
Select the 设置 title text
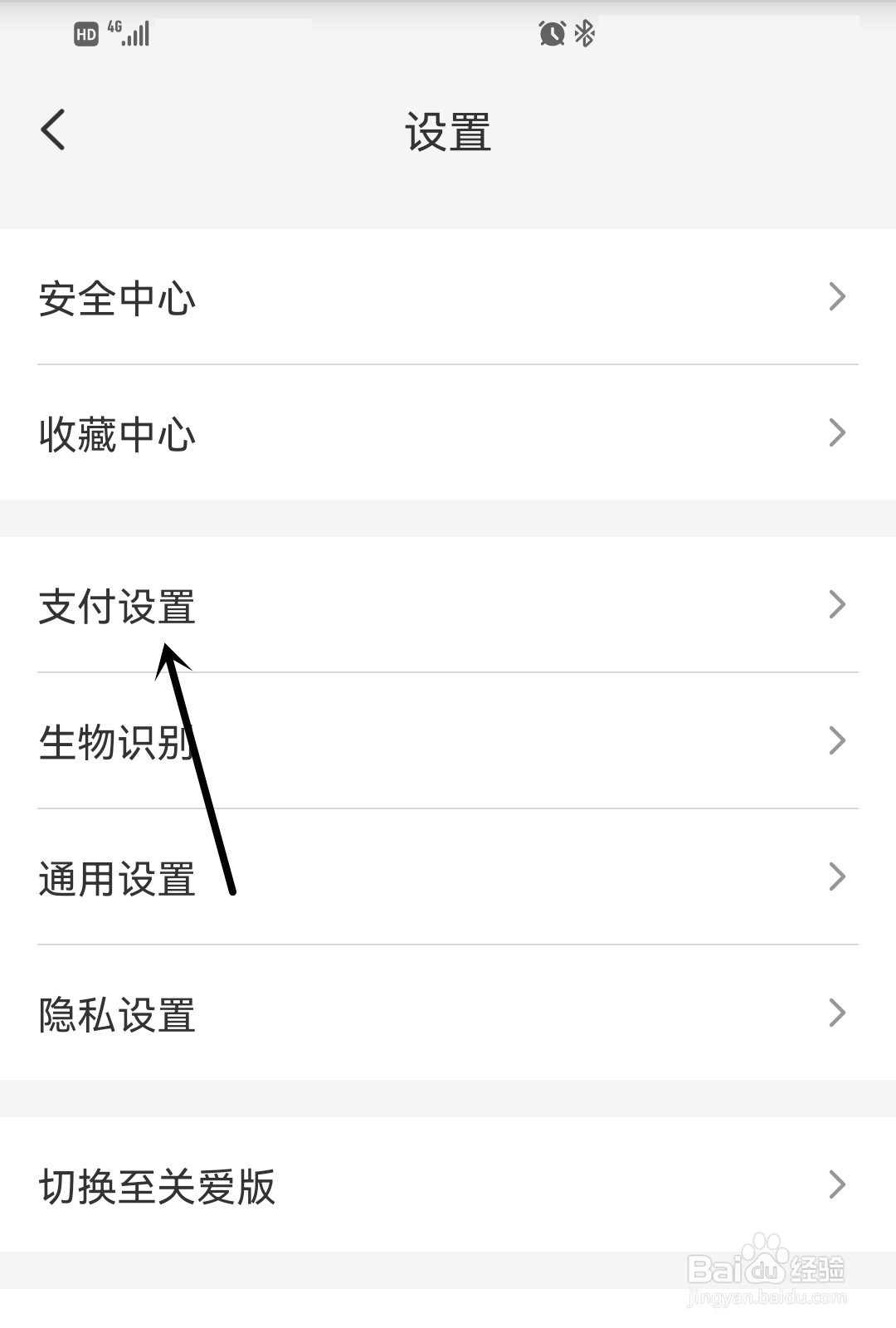(x=448, y=130)
